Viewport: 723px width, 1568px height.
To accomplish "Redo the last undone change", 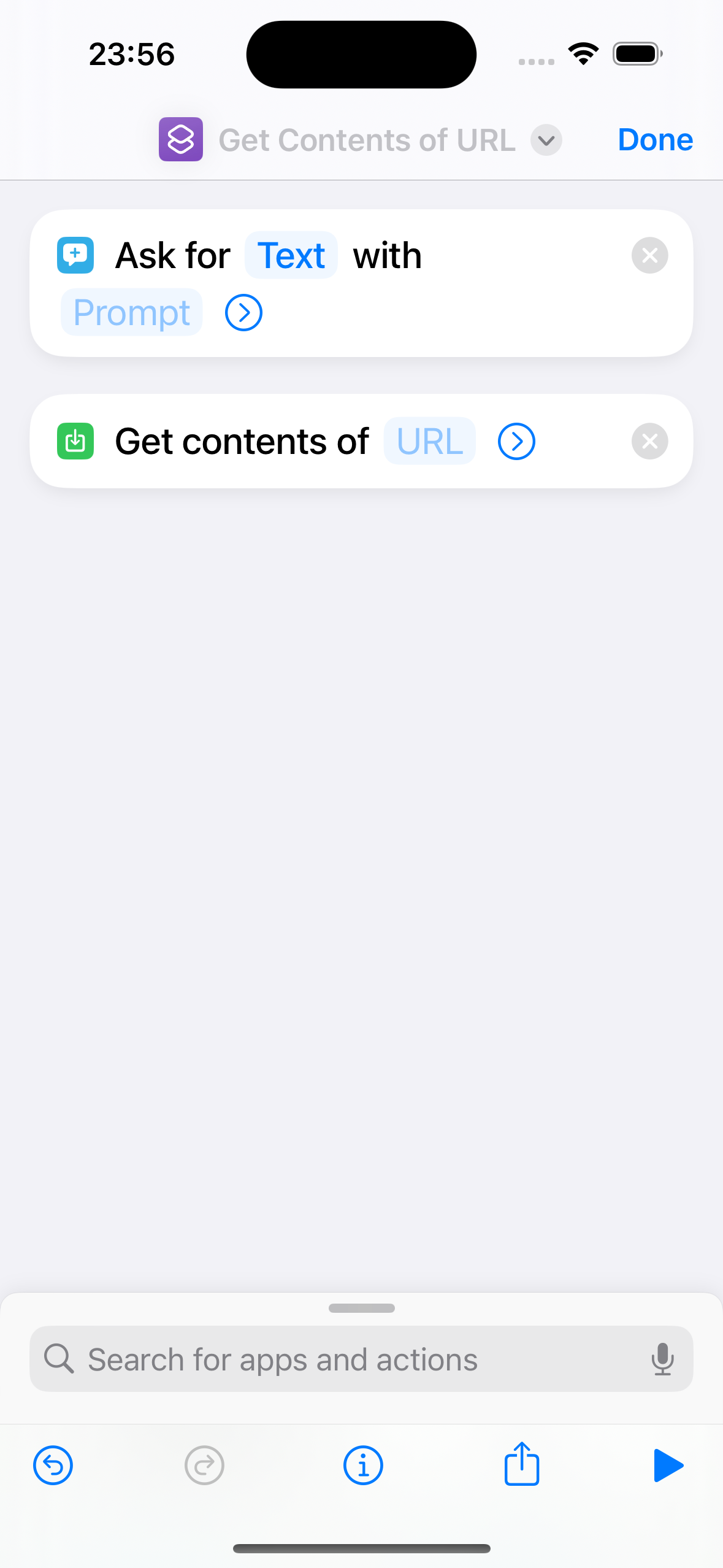I will click(x=204, y=1466).
